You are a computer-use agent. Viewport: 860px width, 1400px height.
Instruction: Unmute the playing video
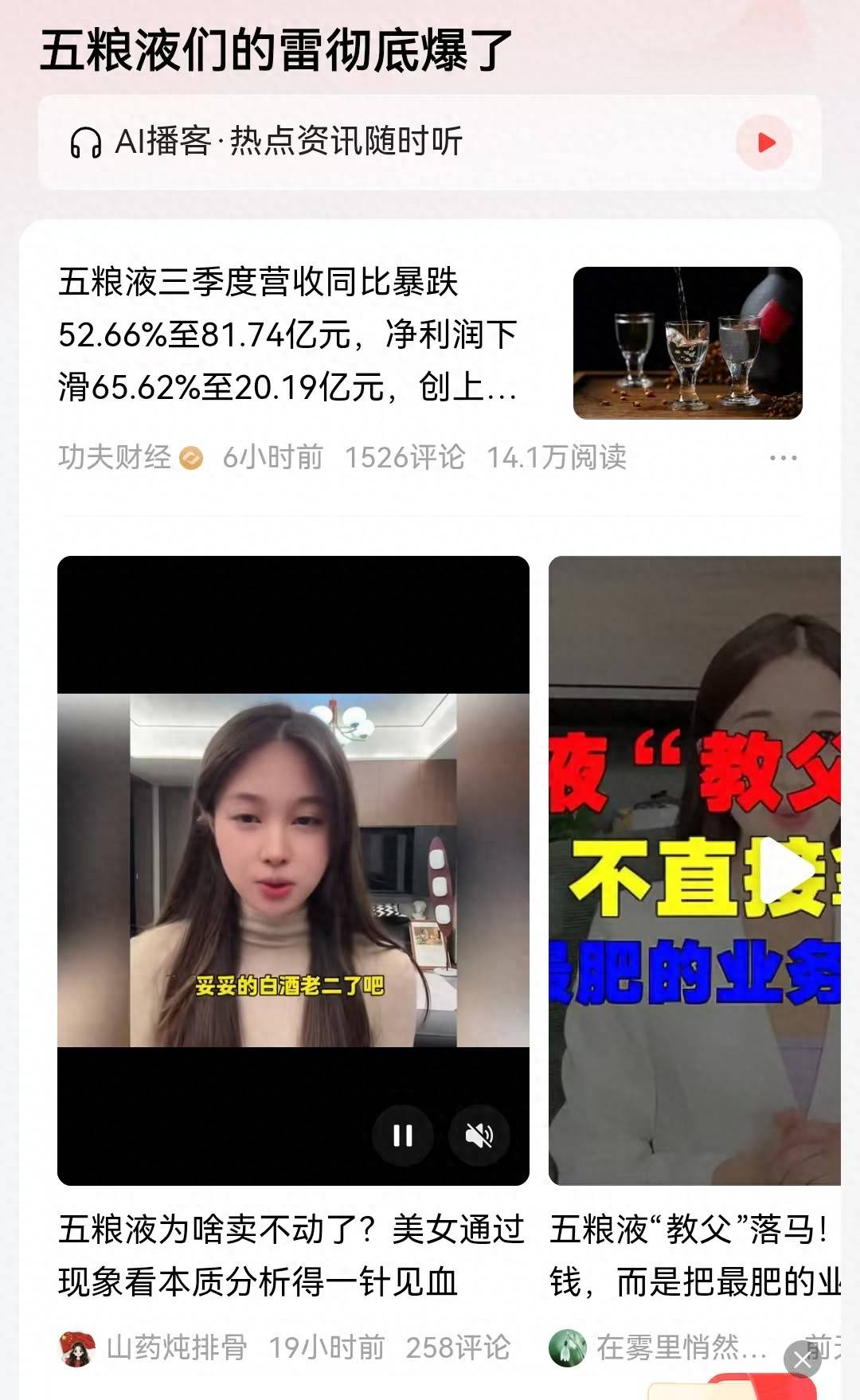[479, 1135]
